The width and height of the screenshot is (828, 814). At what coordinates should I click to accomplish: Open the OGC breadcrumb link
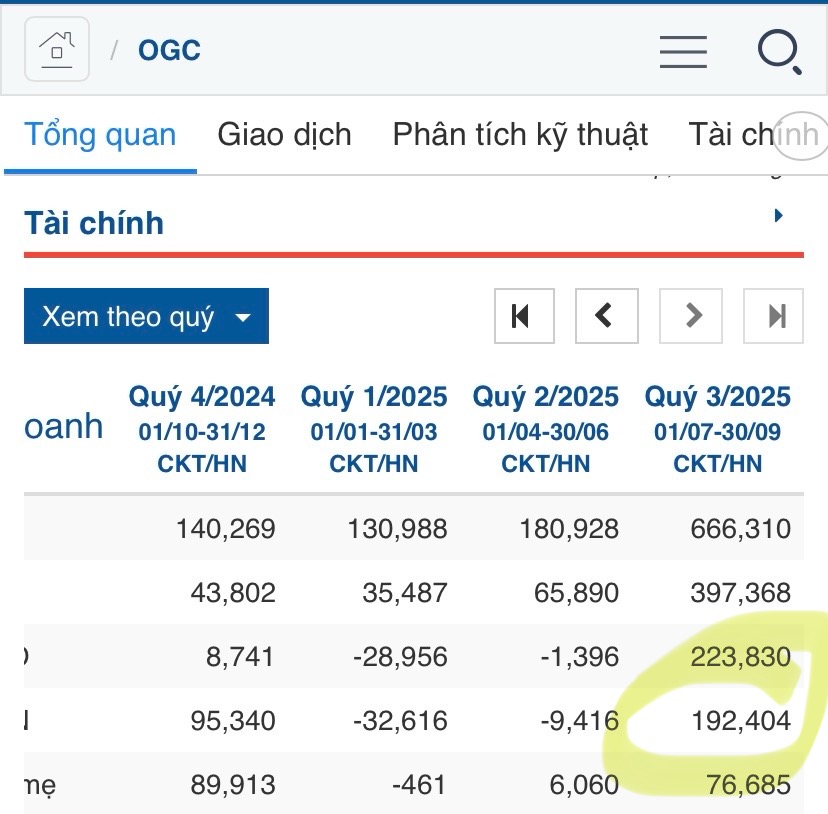coord(169,50)
